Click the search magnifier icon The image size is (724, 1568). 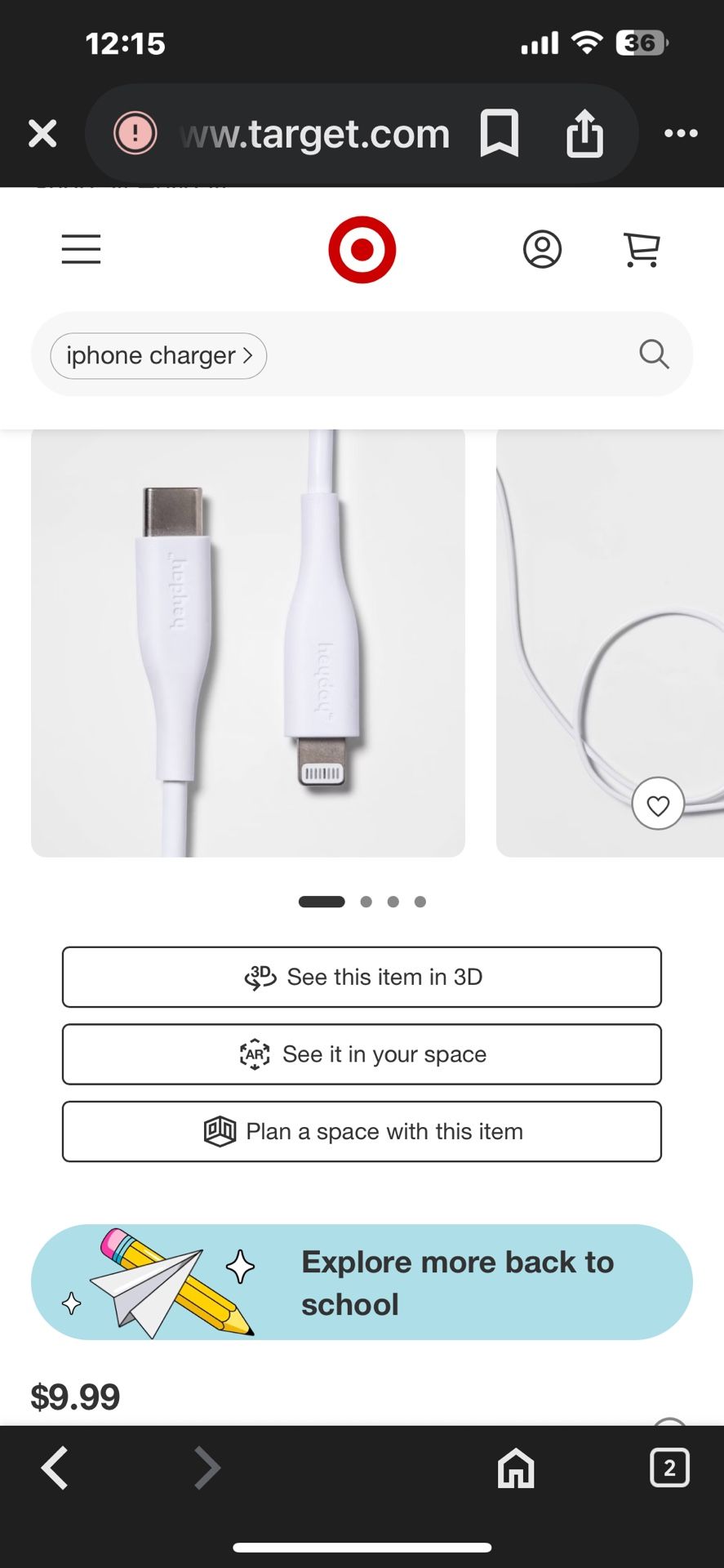point(653,354)
